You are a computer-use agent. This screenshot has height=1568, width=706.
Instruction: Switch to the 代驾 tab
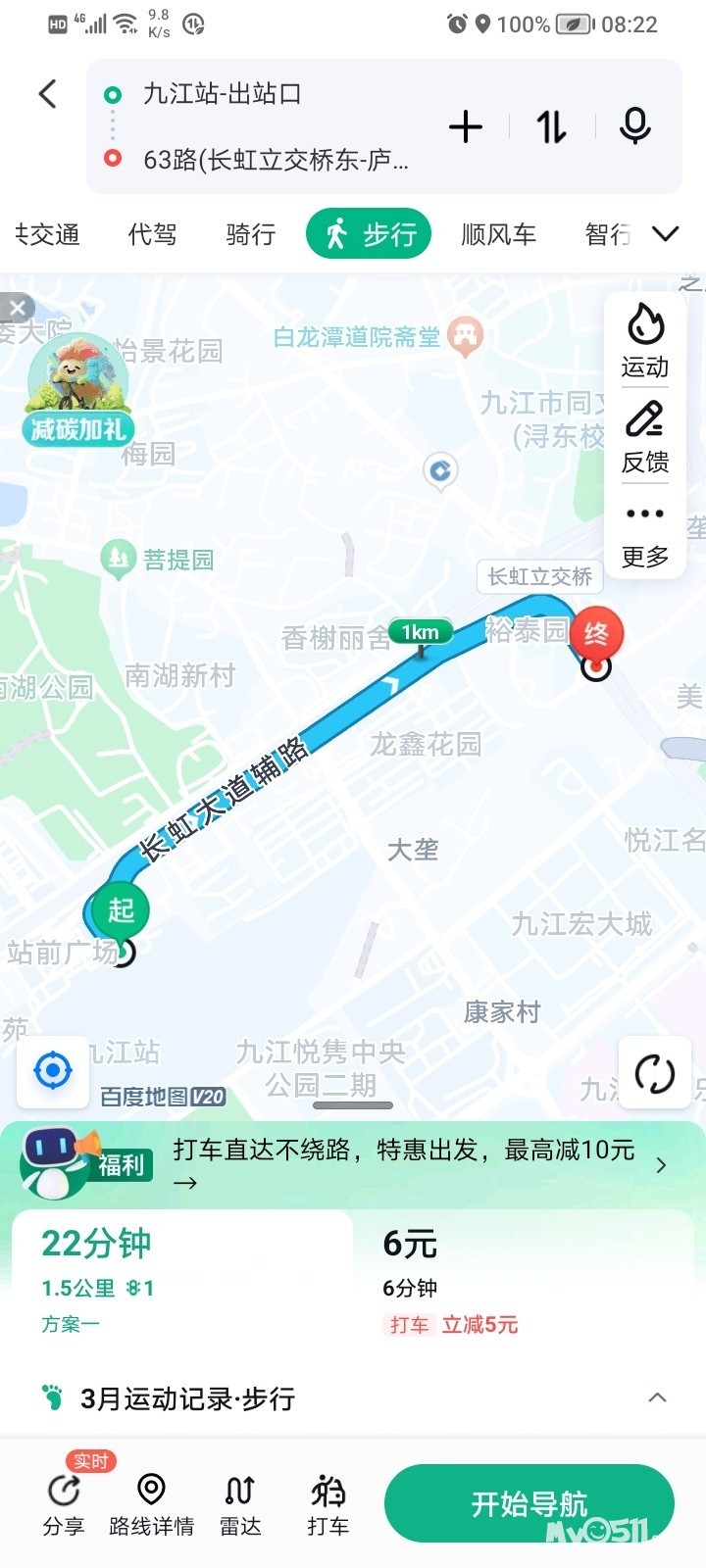click(x=152, y=234)
